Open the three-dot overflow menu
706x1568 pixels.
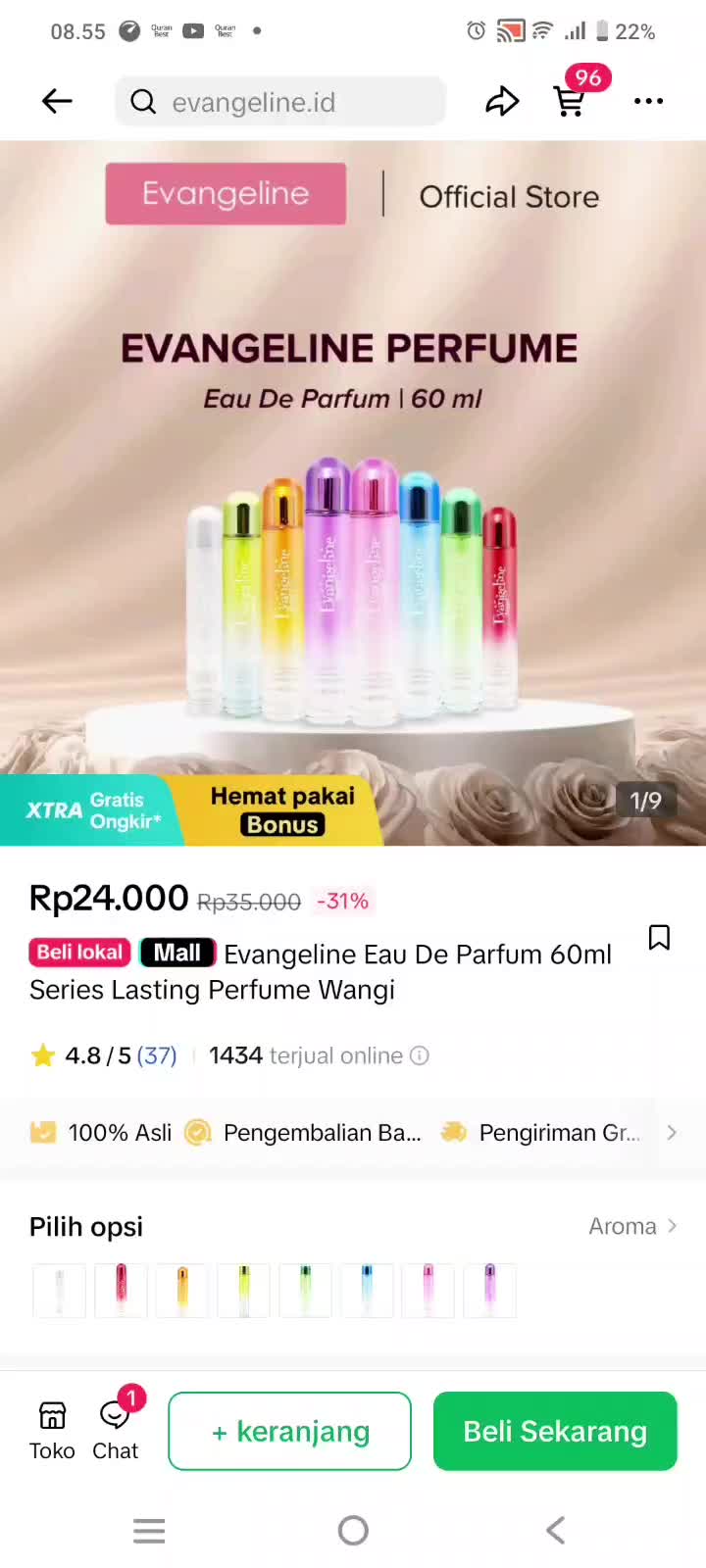tap(648, 101)
